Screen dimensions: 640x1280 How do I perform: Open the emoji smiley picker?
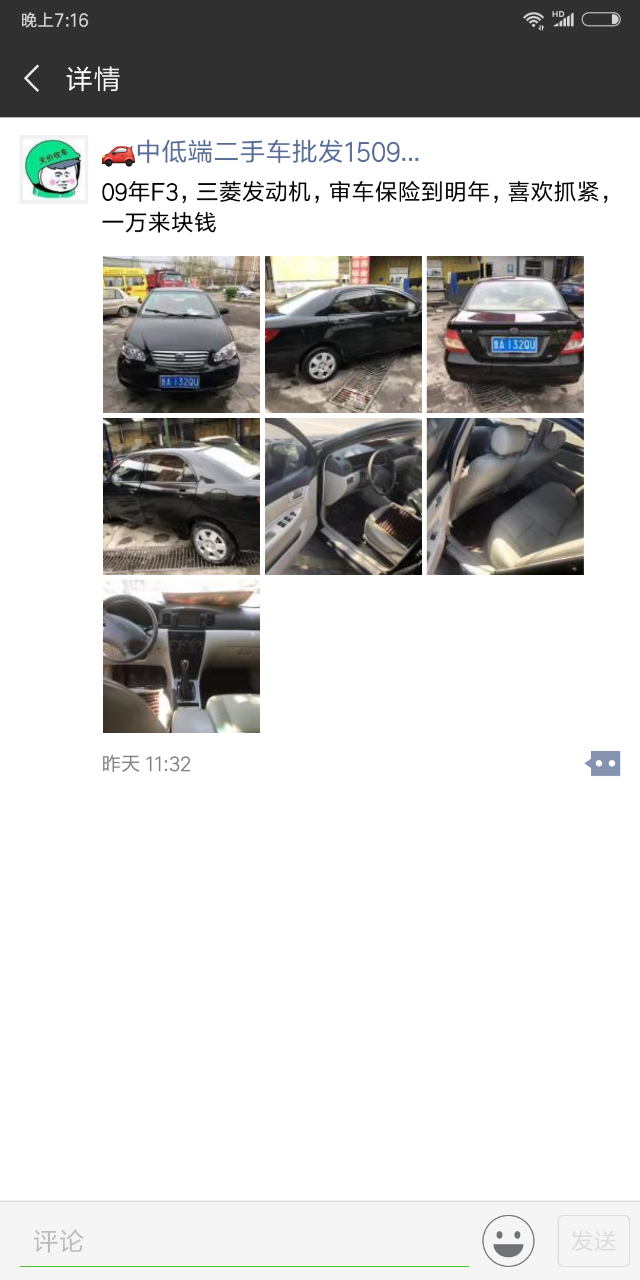[508, 1241]
